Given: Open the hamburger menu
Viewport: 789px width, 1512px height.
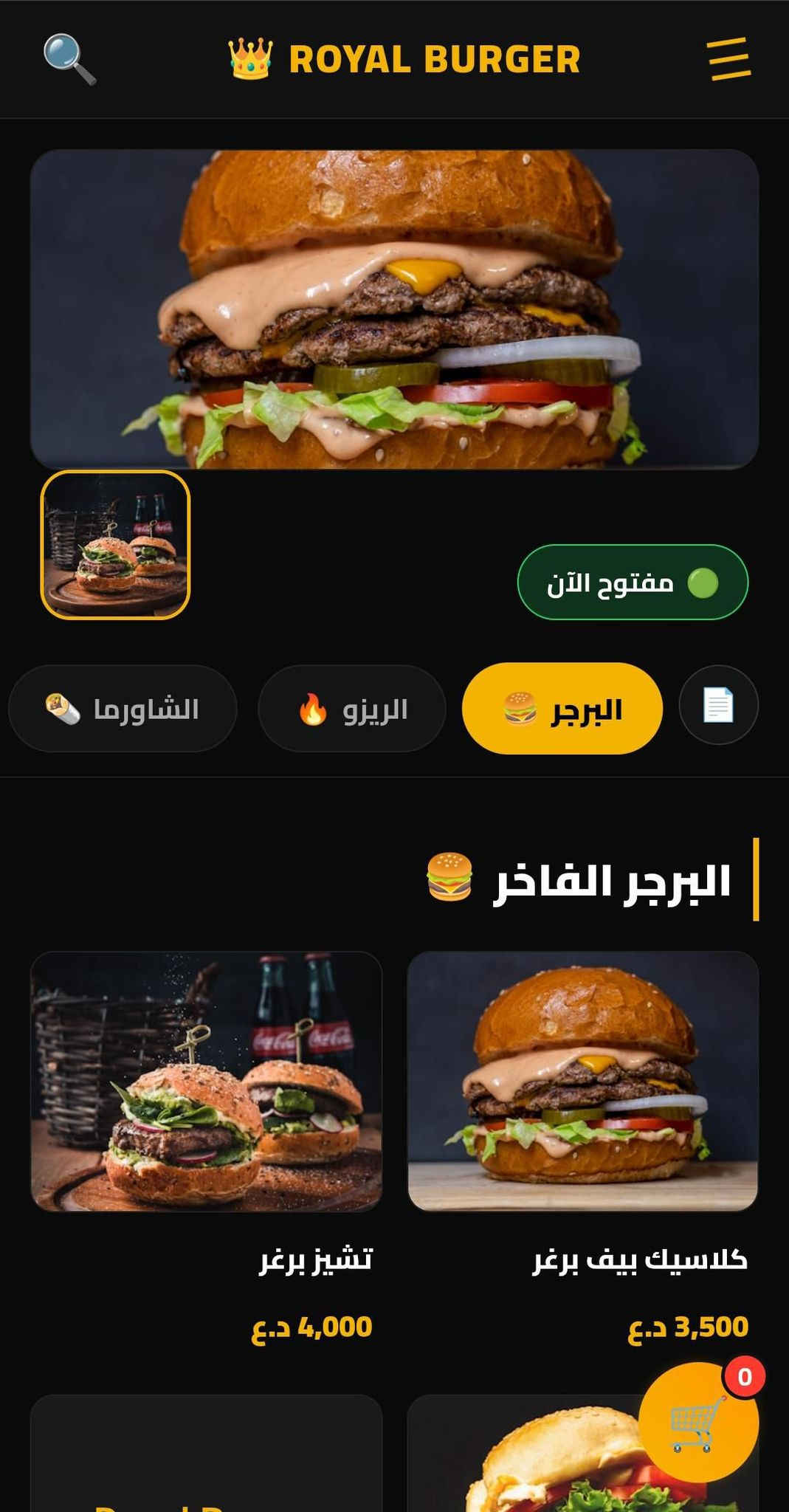Looking at the screenshot, I should (729, 59).
